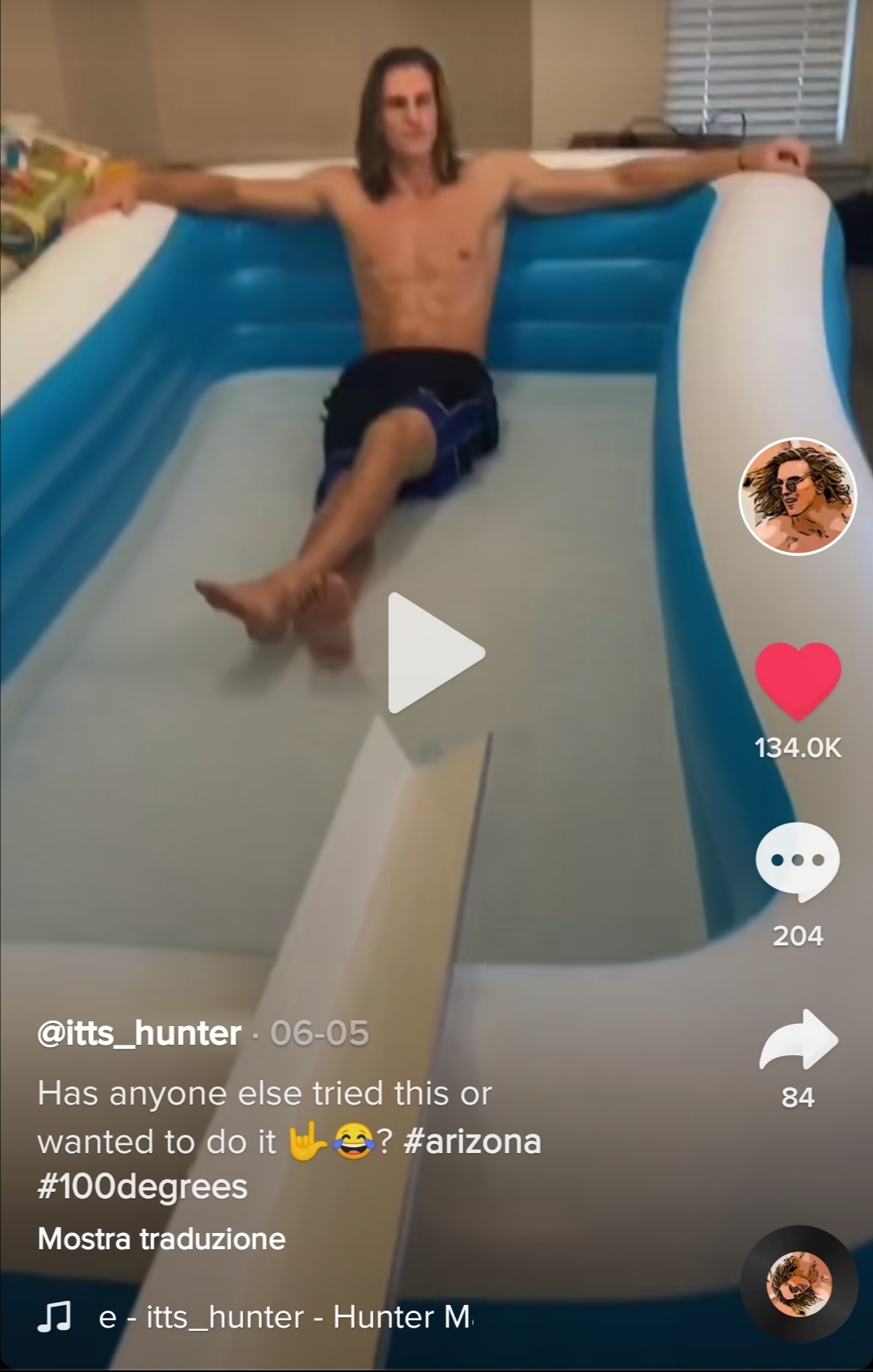Screen dimensions: 873x1372
Task: Open the #arizona hashtag
Action: click(x=471, y=1142)
